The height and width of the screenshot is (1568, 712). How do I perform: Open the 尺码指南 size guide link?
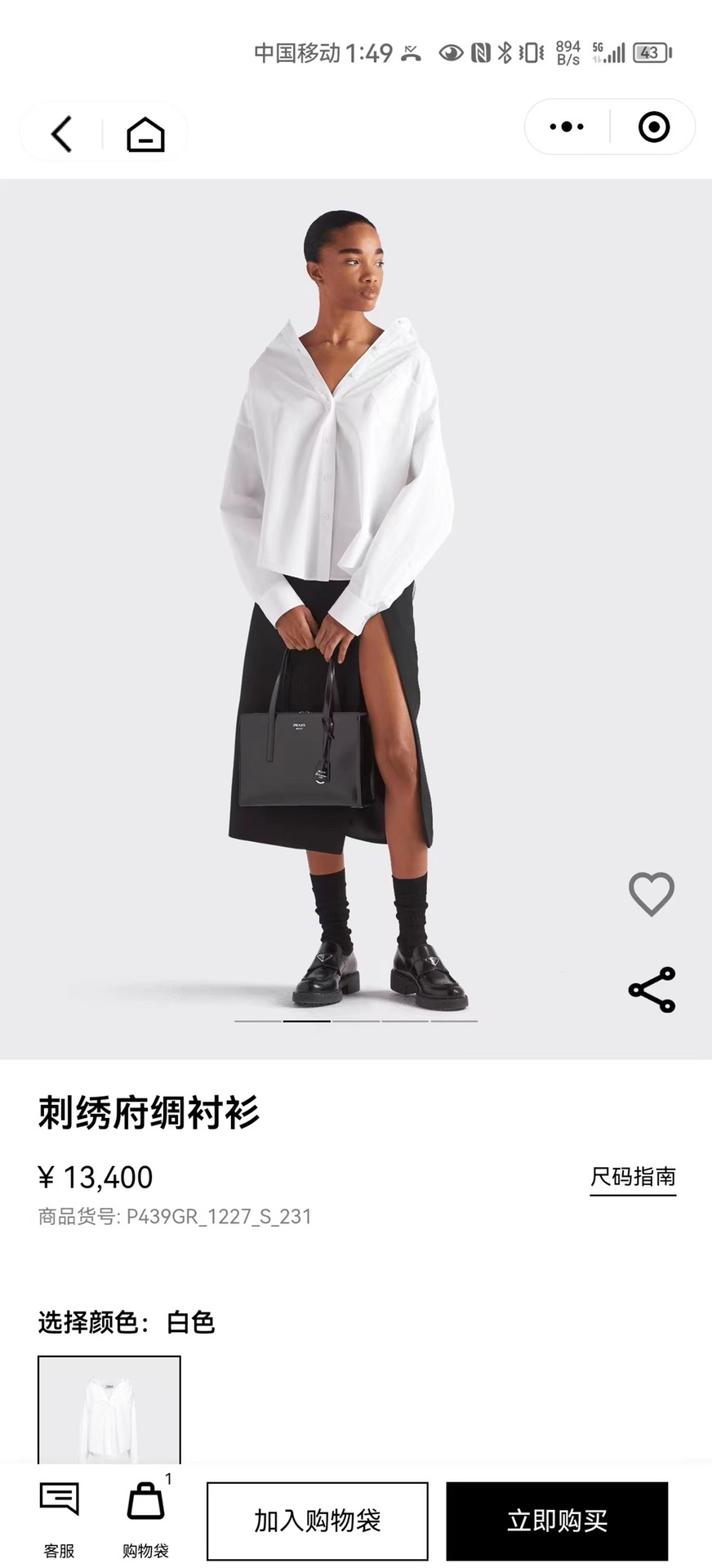click(x=633, y=1177)
